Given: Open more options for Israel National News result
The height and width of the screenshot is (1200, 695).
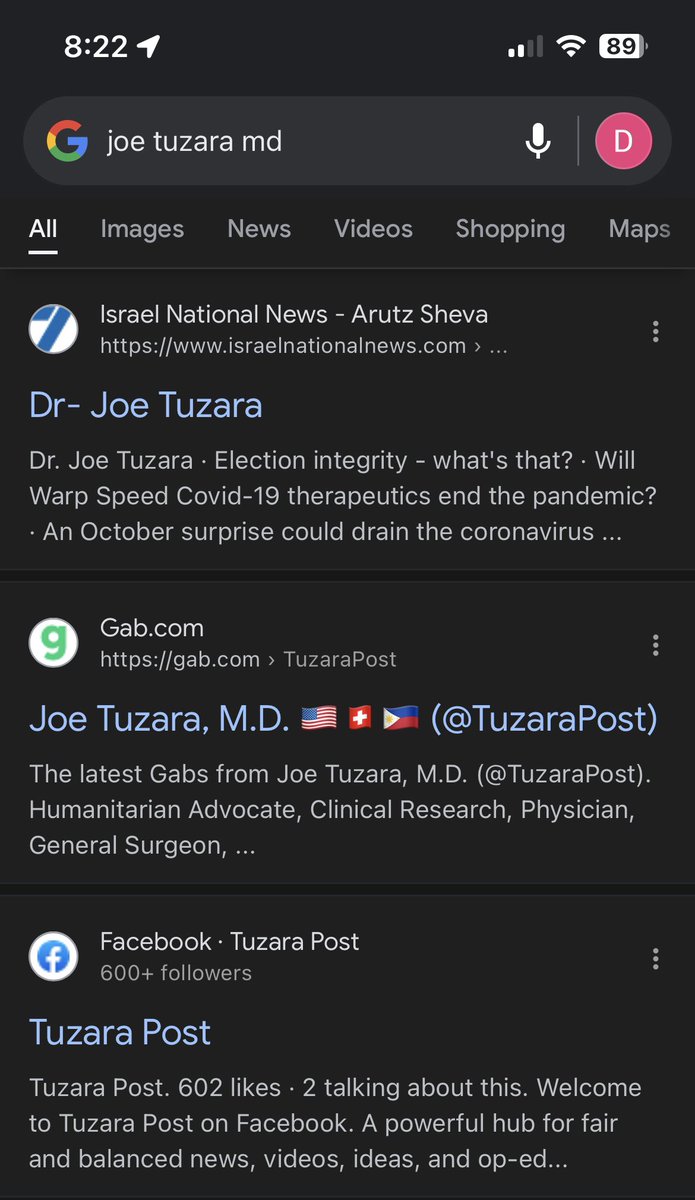Looking at the screenshot, I should pos(655,331).
